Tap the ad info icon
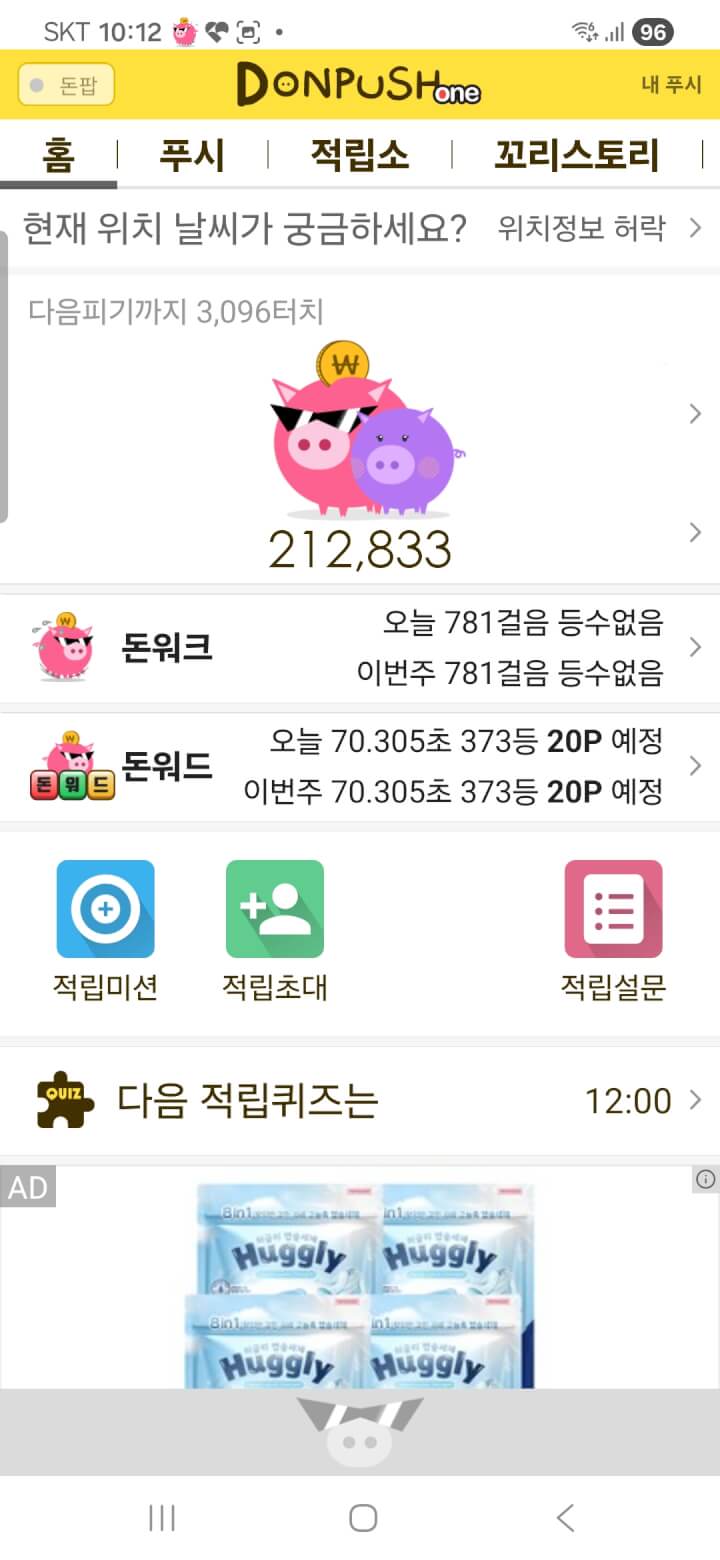The width and height of the screenshot is (720, 1560). (x=705, y=1180)
